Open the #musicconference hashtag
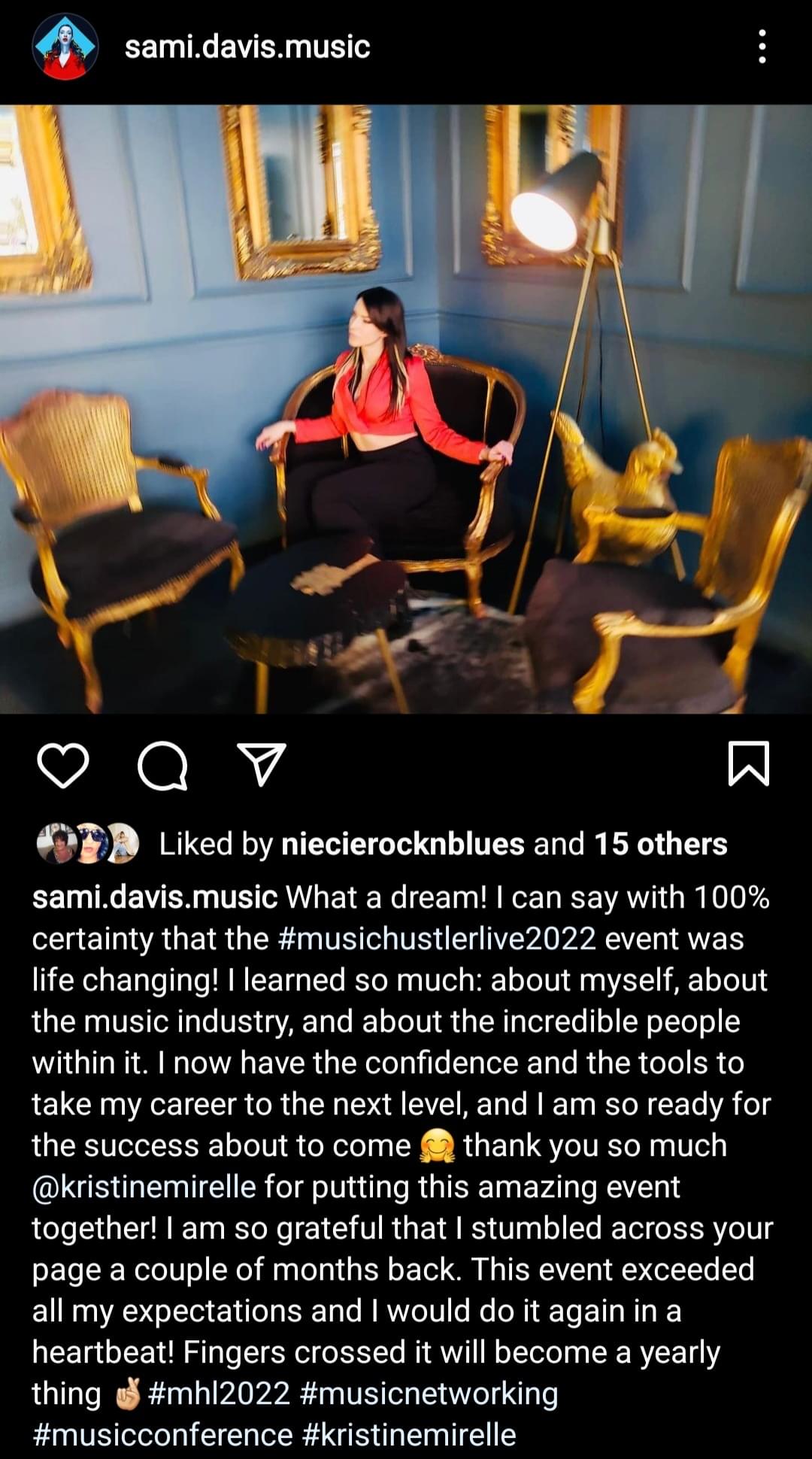Image resolution: width=812 pixels, height=1459 pixels. [x=162, y=1435]
